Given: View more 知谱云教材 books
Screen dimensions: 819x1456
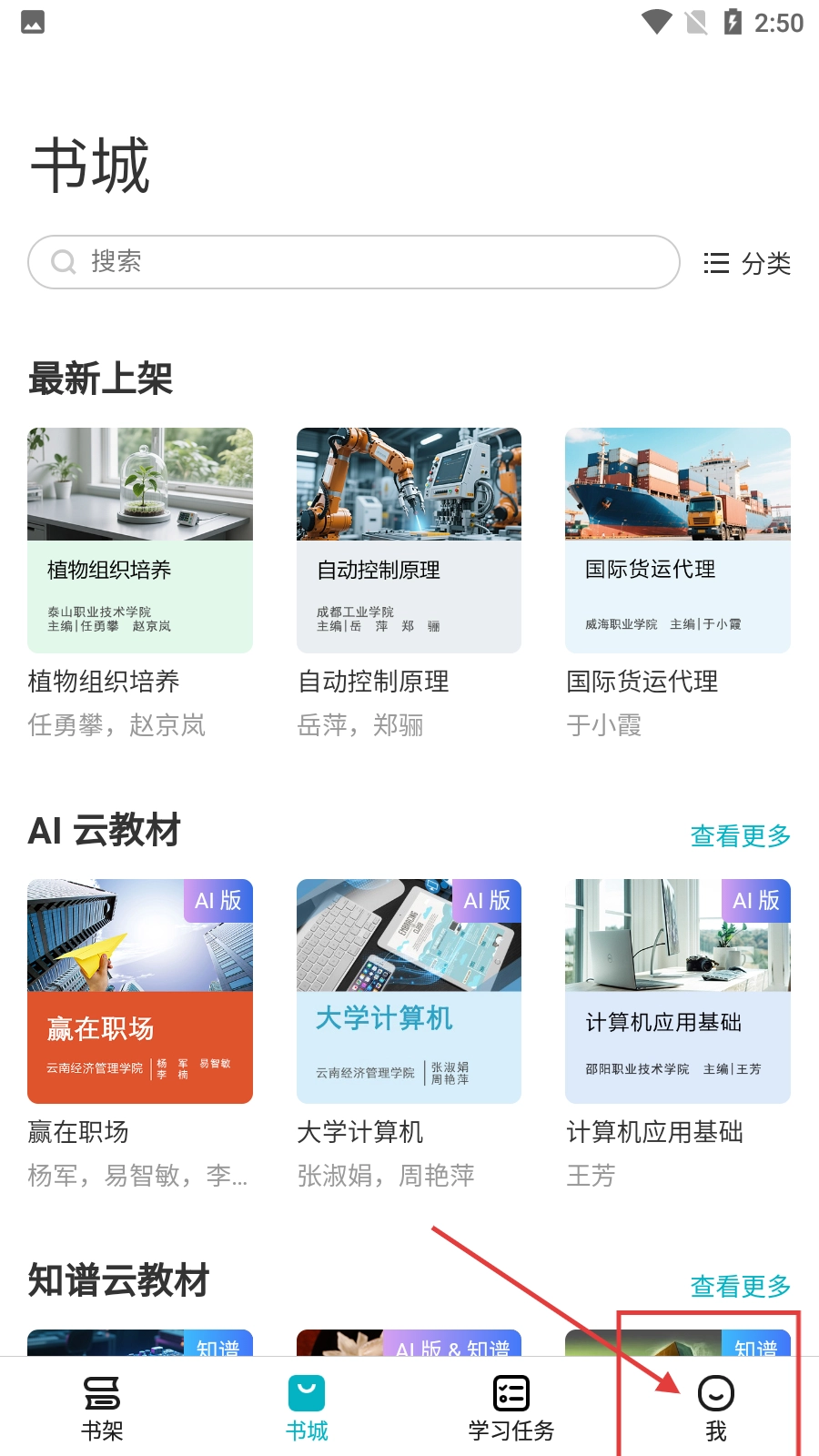Looking at the screenshot, I should [x=740, y=1286].
